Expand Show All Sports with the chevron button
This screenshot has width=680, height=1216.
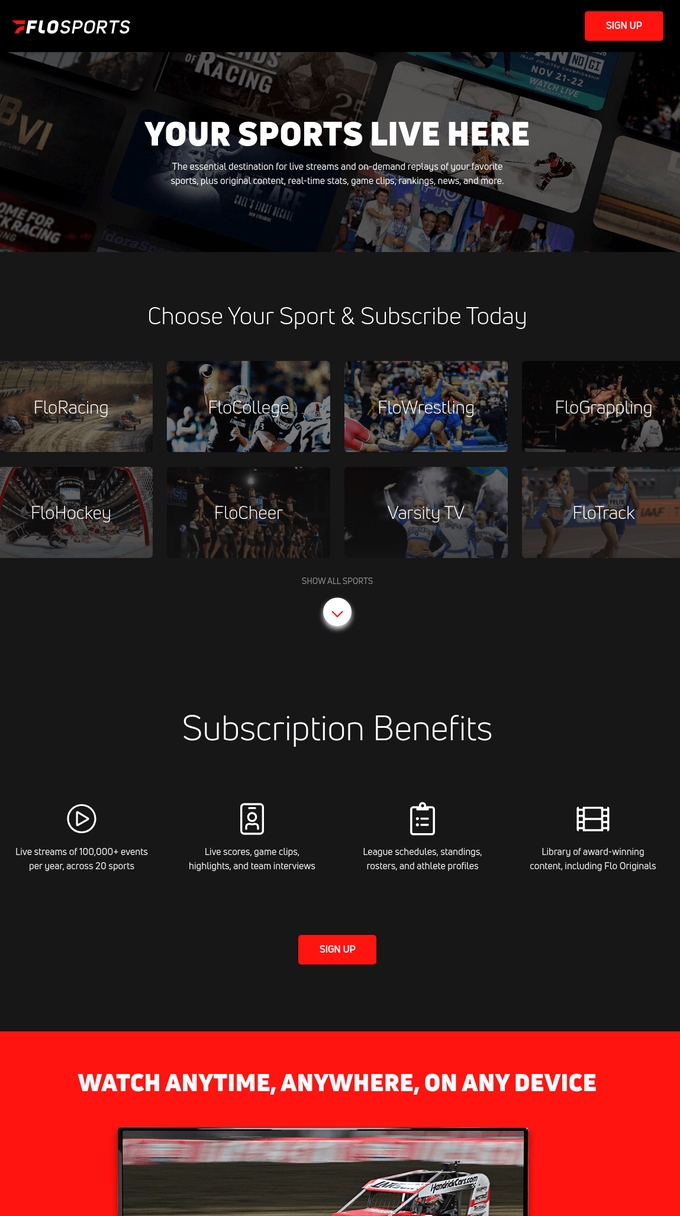(x=337, y=613)
